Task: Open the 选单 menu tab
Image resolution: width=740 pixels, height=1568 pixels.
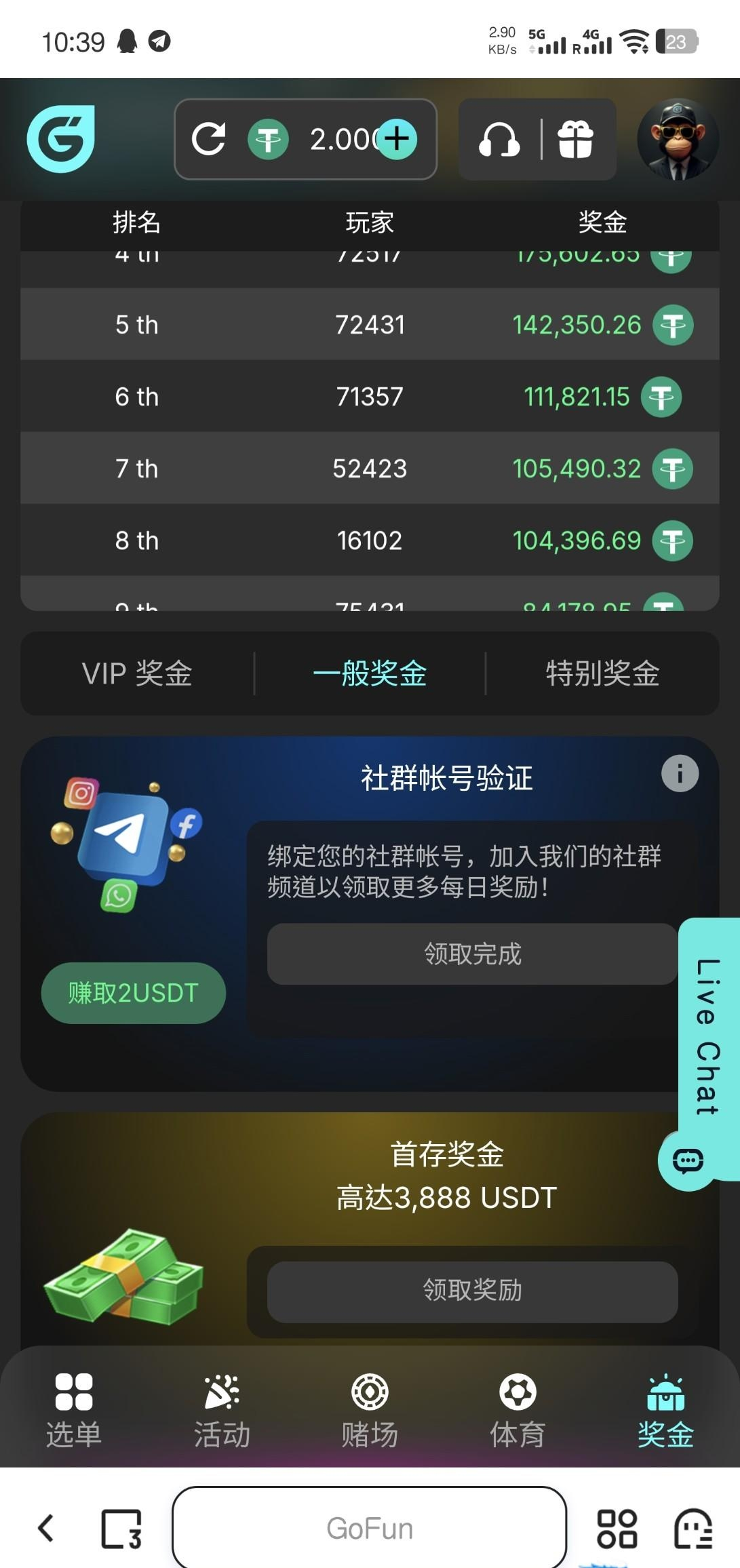Action: point(73,1411)
